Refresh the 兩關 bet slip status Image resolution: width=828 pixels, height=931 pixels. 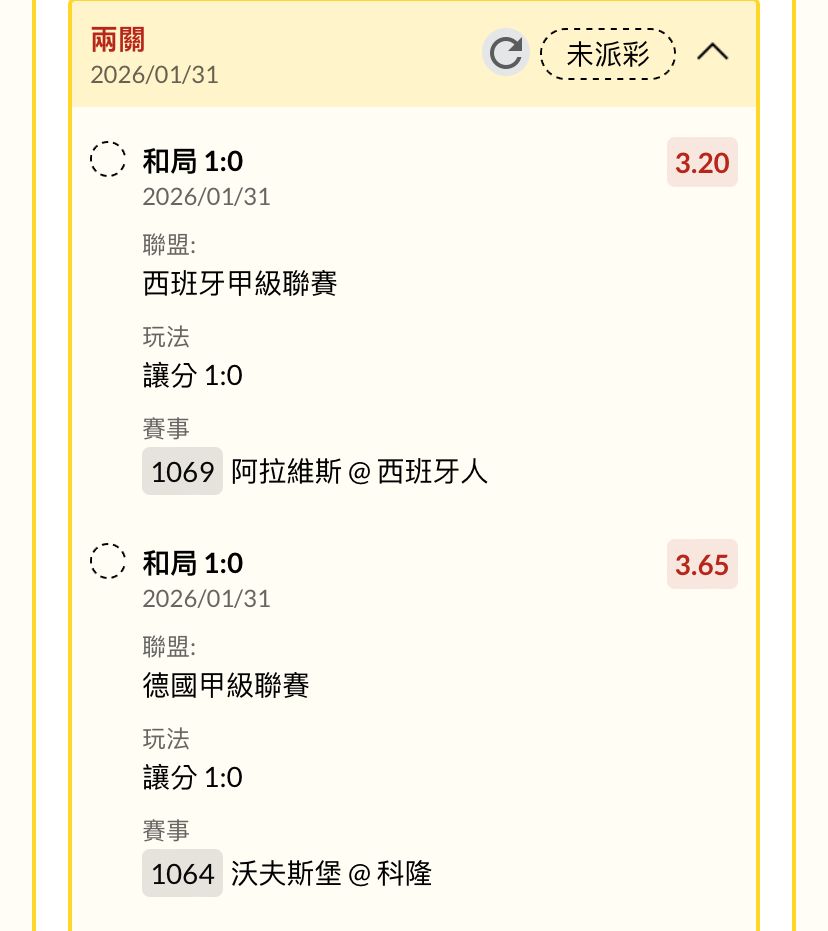click(506, 53)
